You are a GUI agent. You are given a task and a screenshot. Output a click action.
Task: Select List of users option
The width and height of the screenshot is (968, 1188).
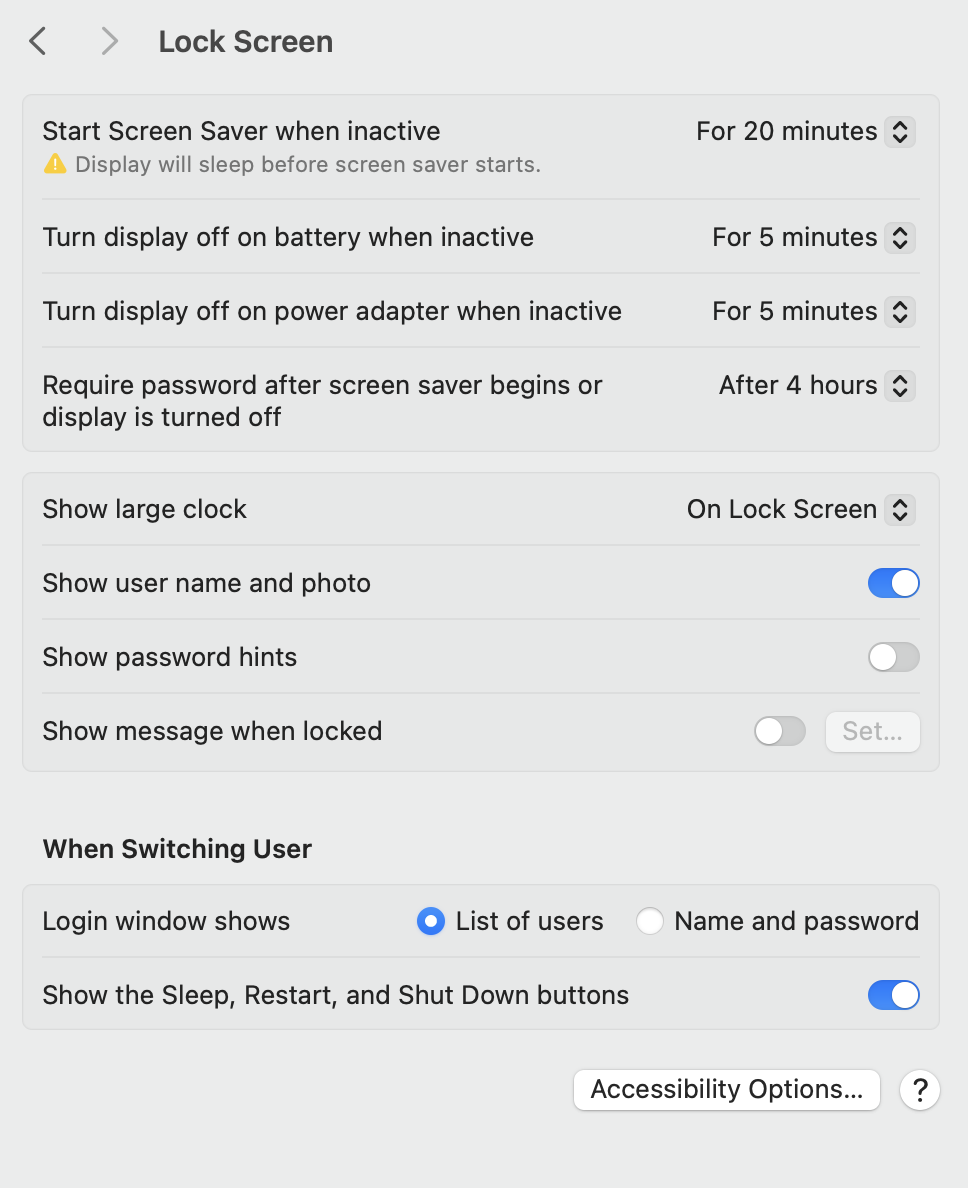431,921
